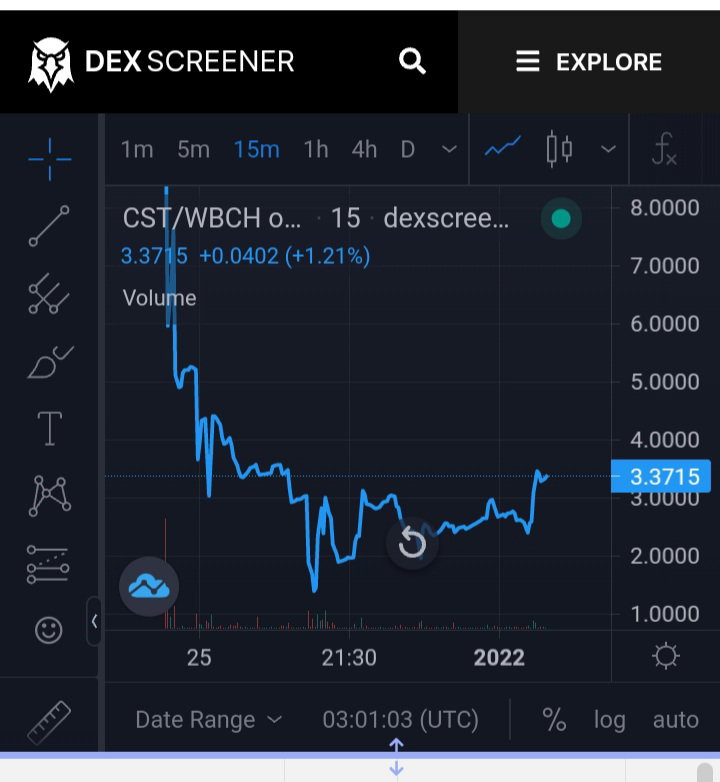Open the fx indicators menu
This screenshot has width=720, height=782.
click(x=665, y=149)
